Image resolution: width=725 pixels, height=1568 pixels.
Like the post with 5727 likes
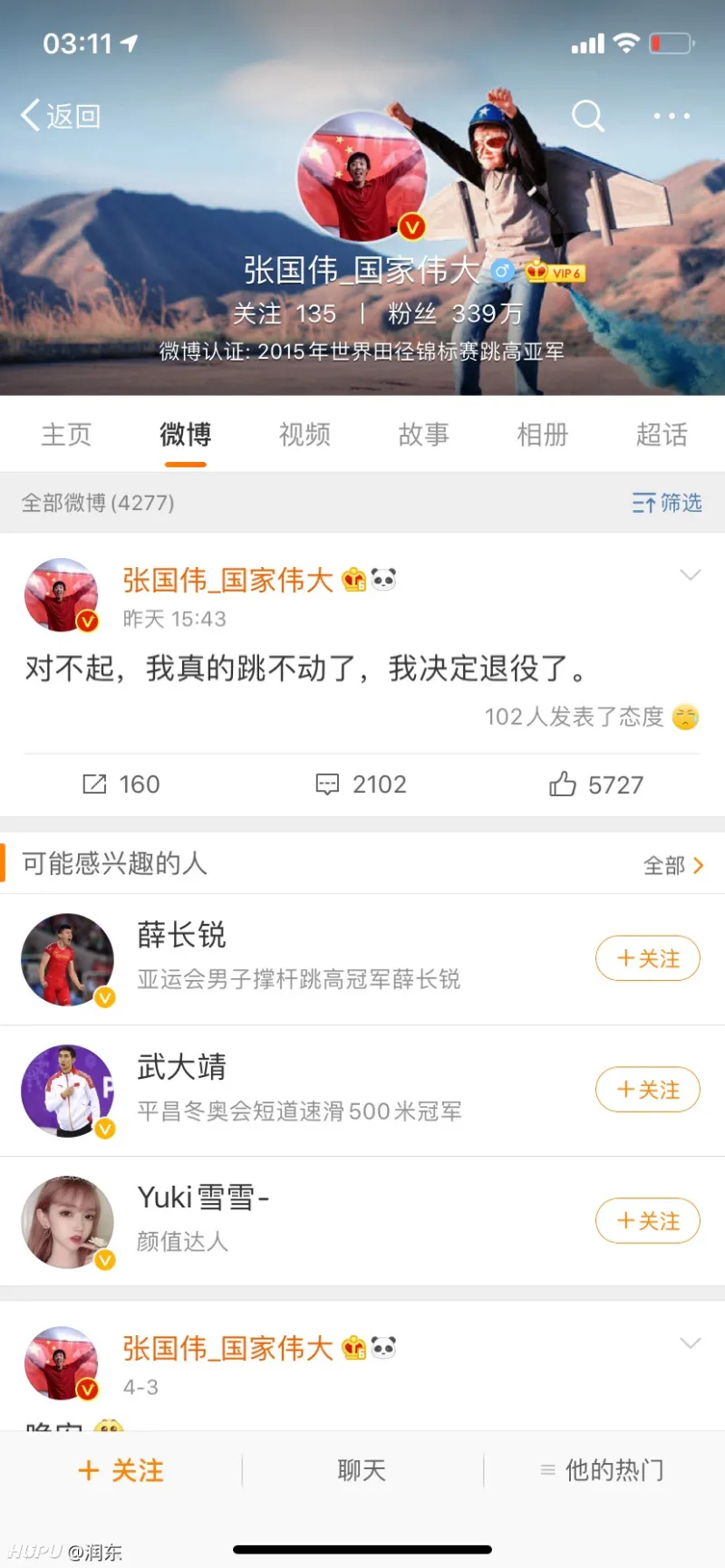click(x=596, y=784)
